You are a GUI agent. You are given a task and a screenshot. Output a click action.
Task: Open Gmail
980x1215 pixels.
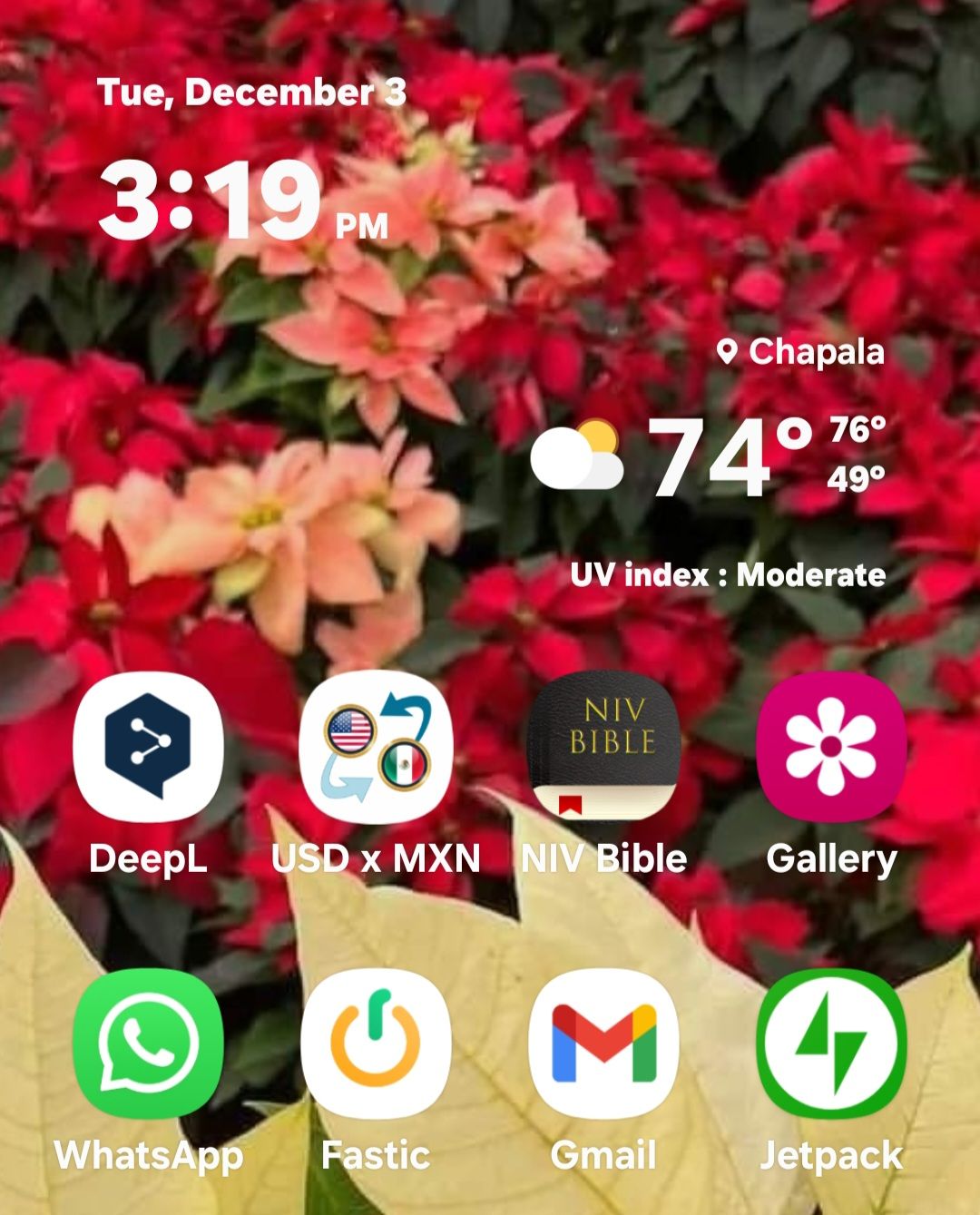coord(603,1044)
